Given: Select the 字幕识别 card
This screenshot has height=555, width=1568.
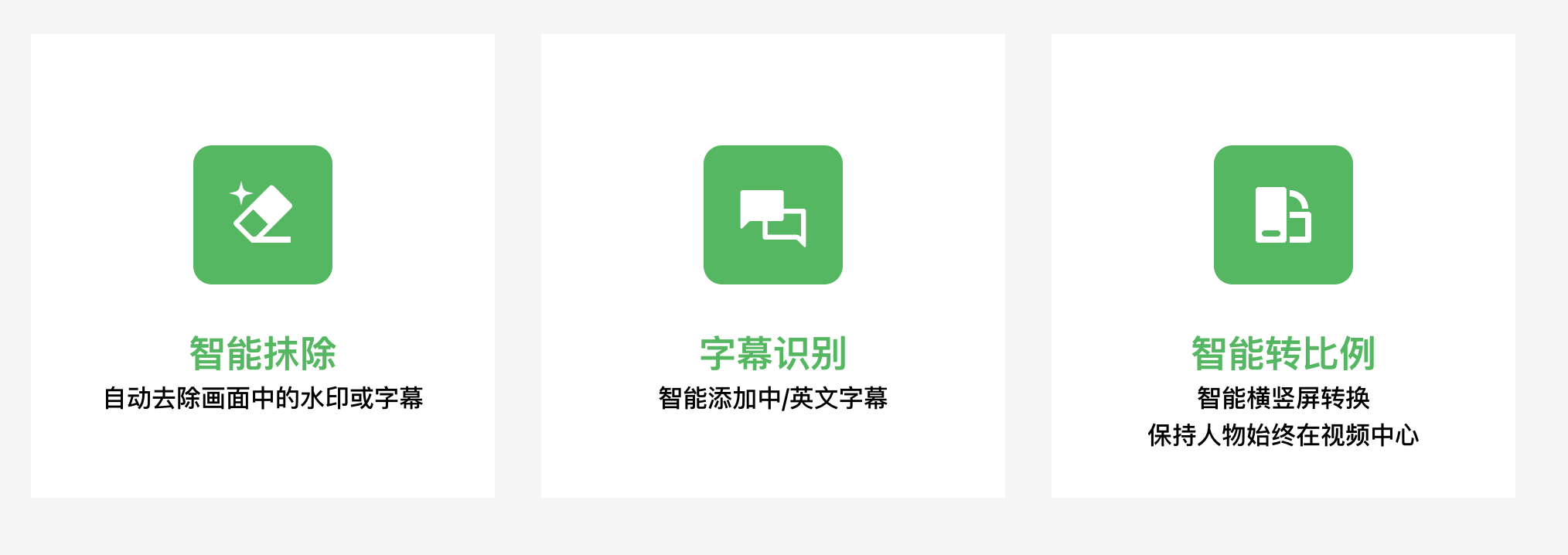Looking at the screenshot, I should click(x=773, y=264).
